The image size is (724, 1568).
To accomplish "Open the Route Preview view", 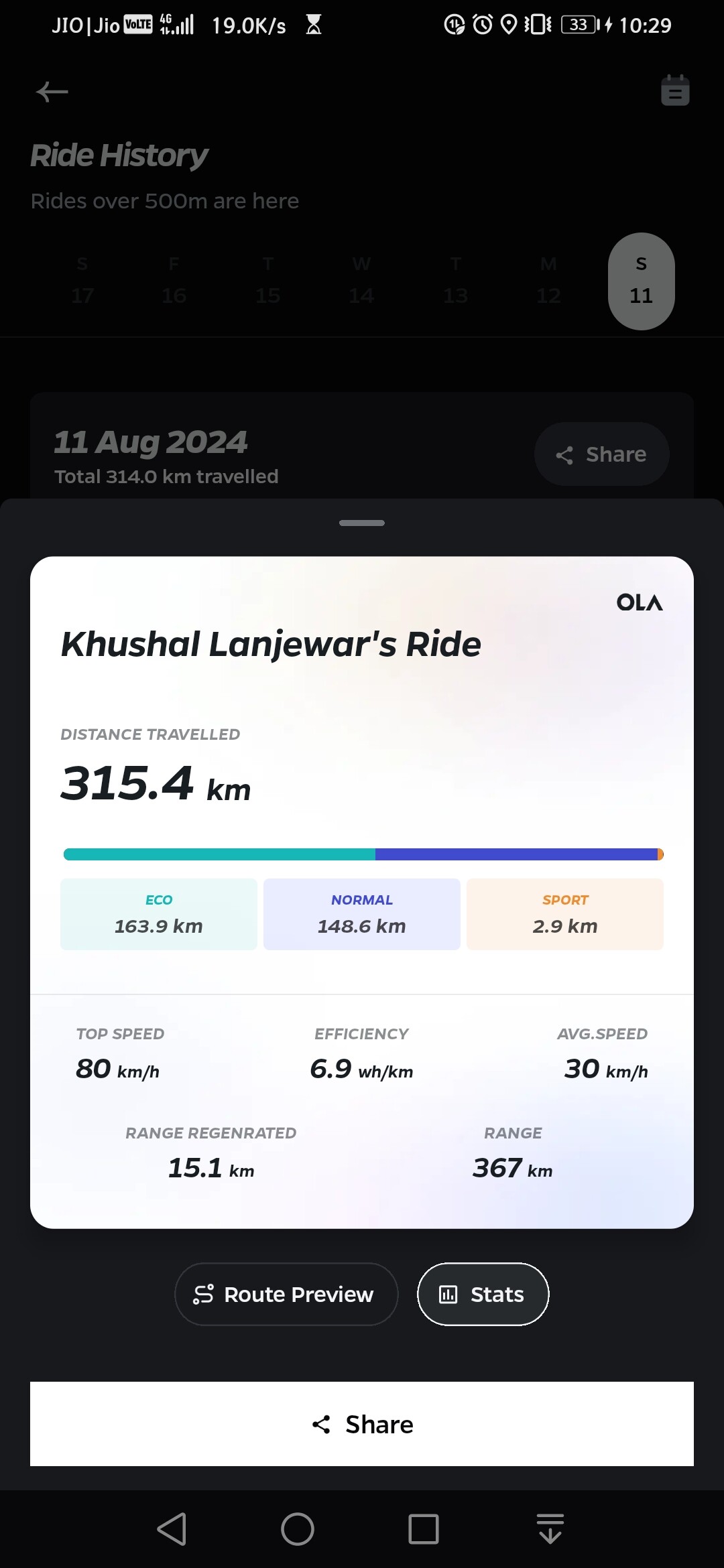I will (x=286, y=1294).
